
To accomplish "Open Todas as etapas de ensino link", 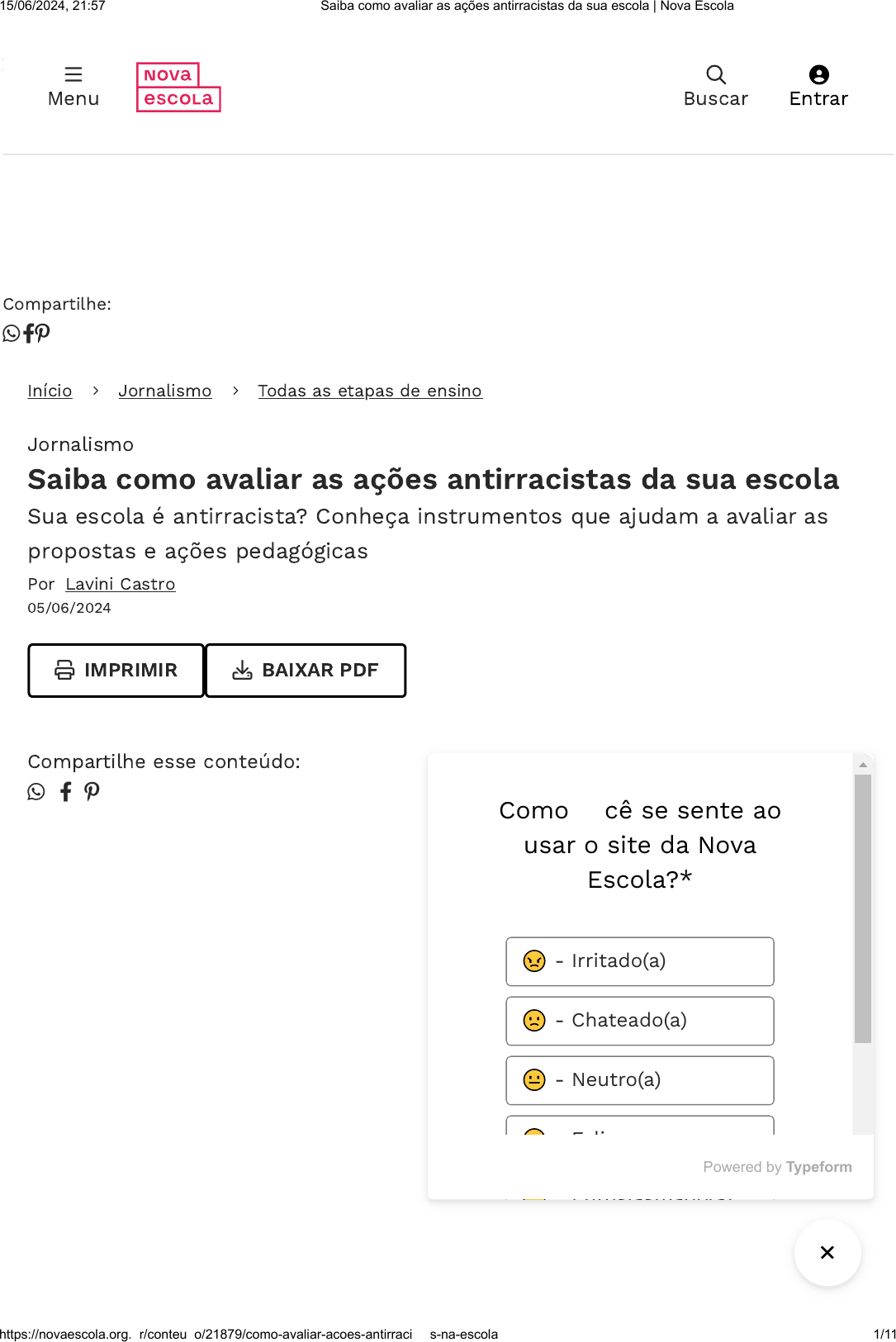I will [x=370, y=391].
